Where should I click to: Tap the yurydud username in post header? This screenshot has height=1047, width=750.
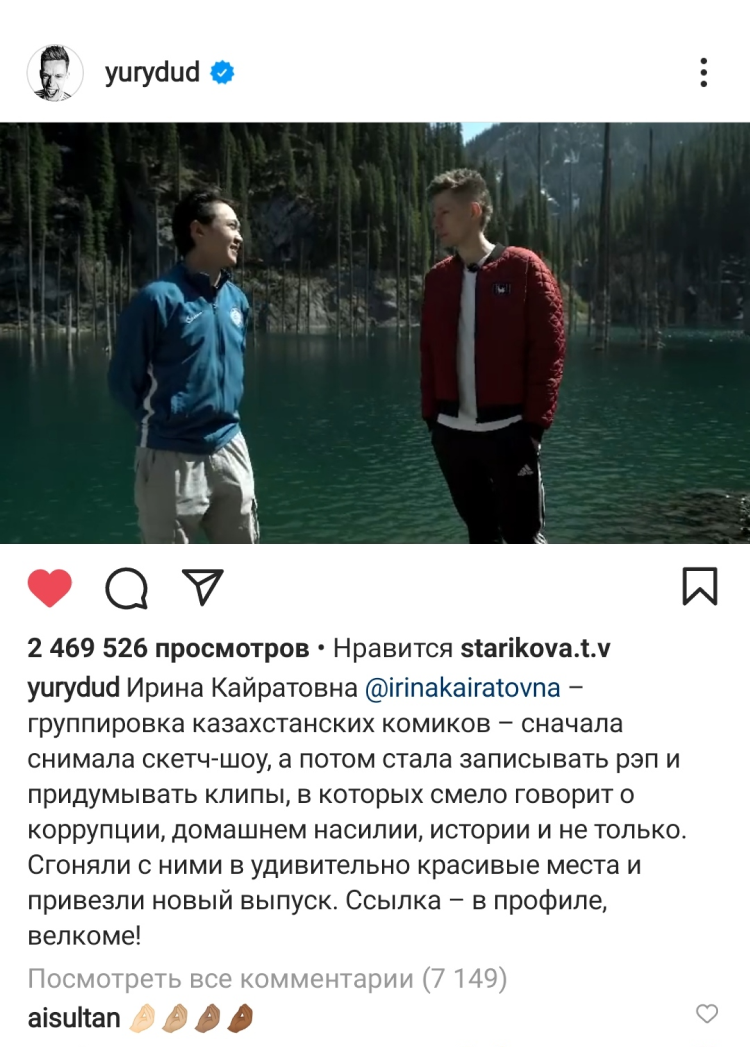[x=151, y=73]
